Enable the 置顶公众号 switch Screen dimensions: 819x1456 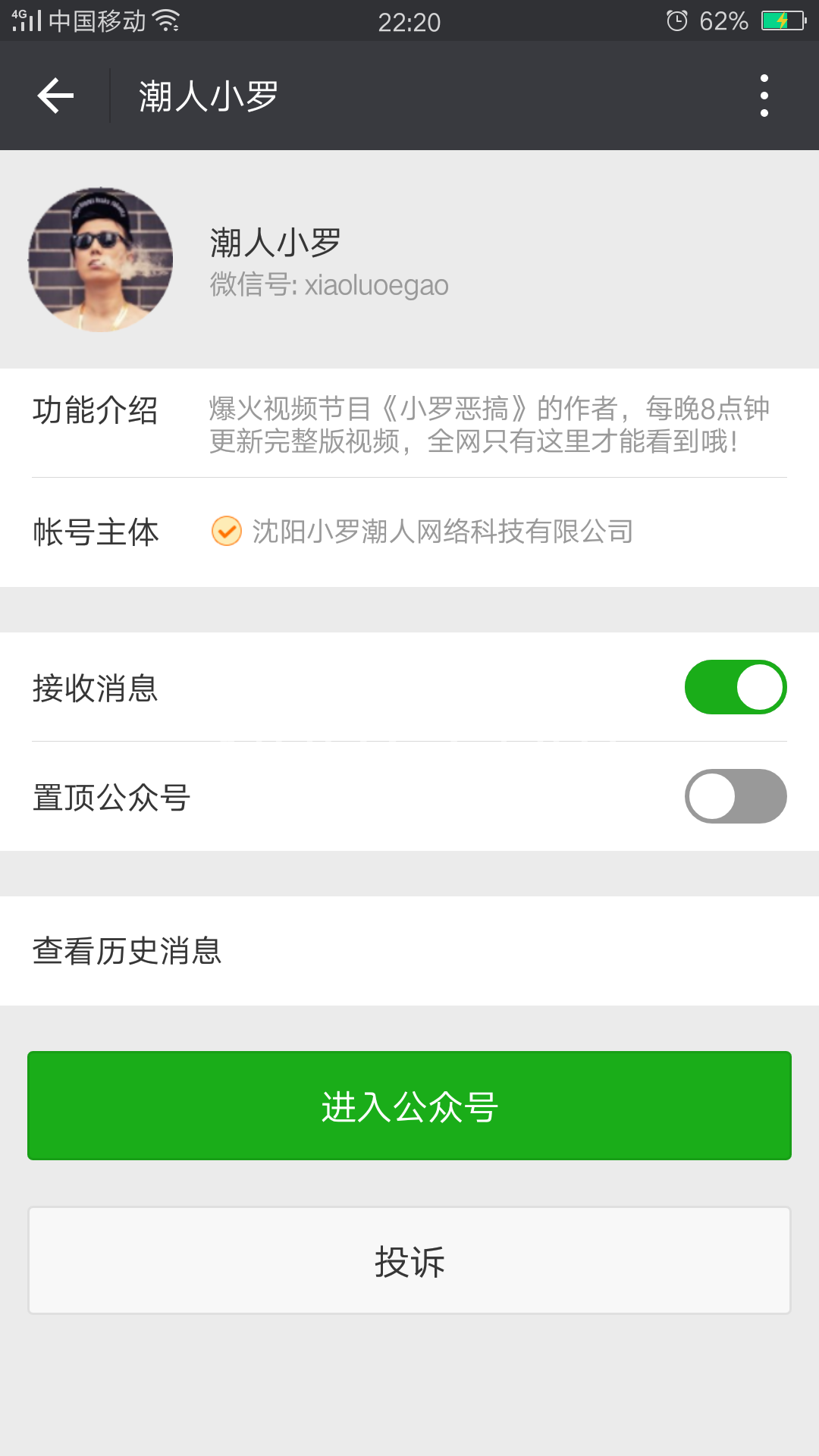pyautogui.click(x=736, y=796)
